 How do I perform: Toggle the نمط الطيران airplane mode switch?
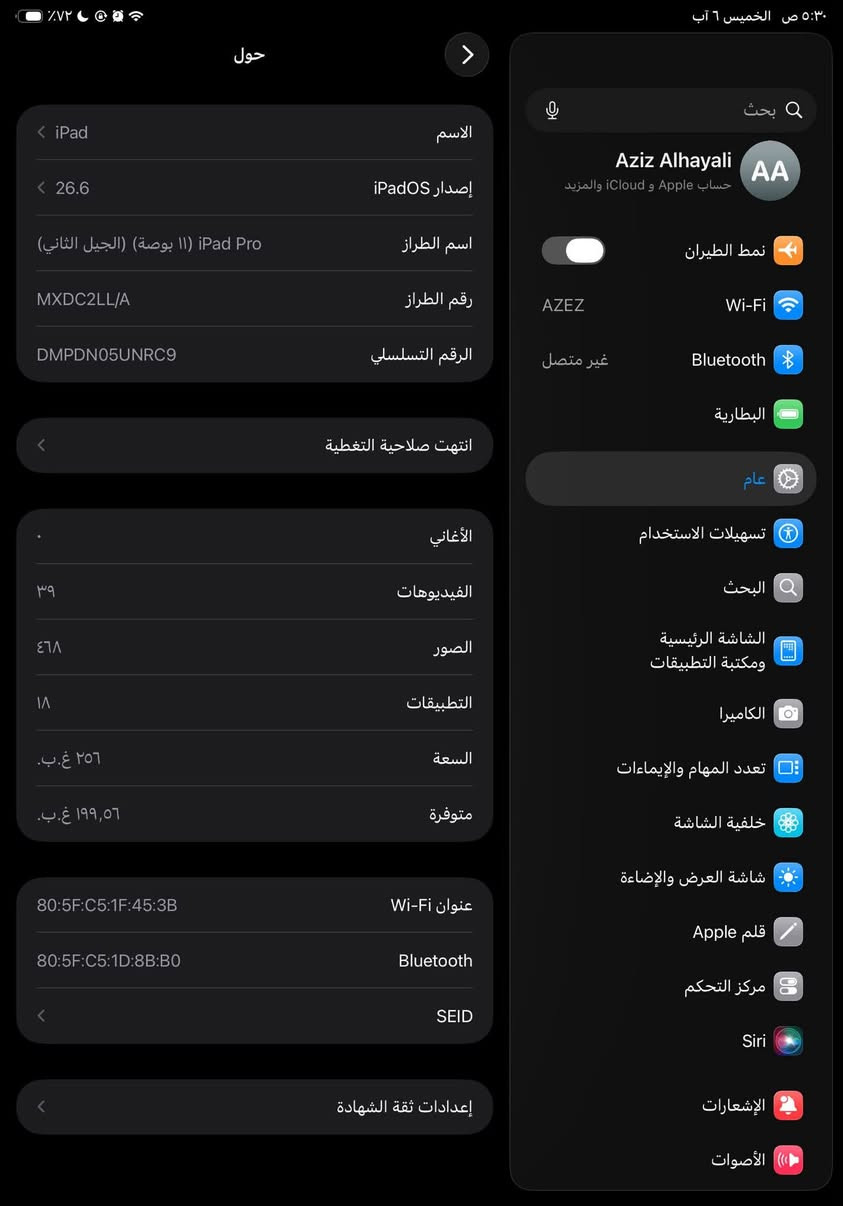(573, 250)
